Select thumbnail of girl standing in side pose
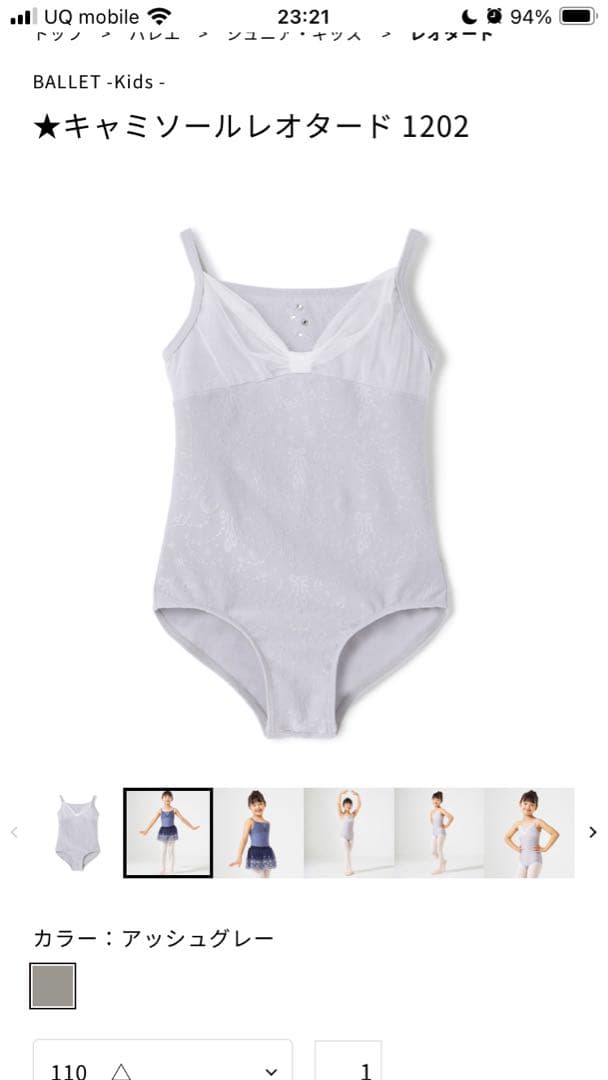This screenshot has width=608, height=1080. click(438, 832)
